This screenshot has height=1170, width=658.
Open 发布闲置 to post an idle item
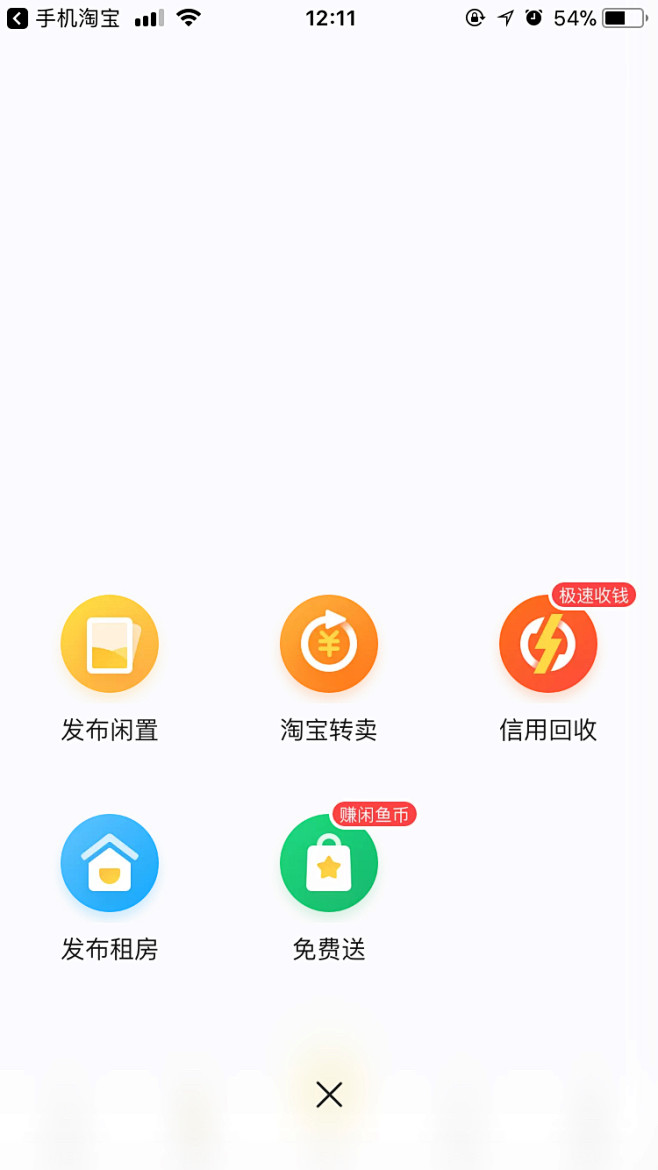(x=110, y=644)
